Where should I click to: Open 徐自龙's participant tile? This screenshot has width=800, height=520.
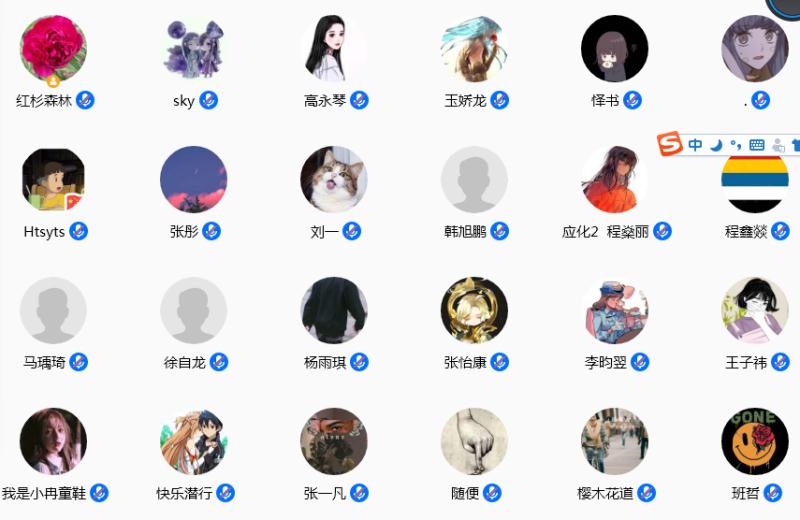[194, 311]
